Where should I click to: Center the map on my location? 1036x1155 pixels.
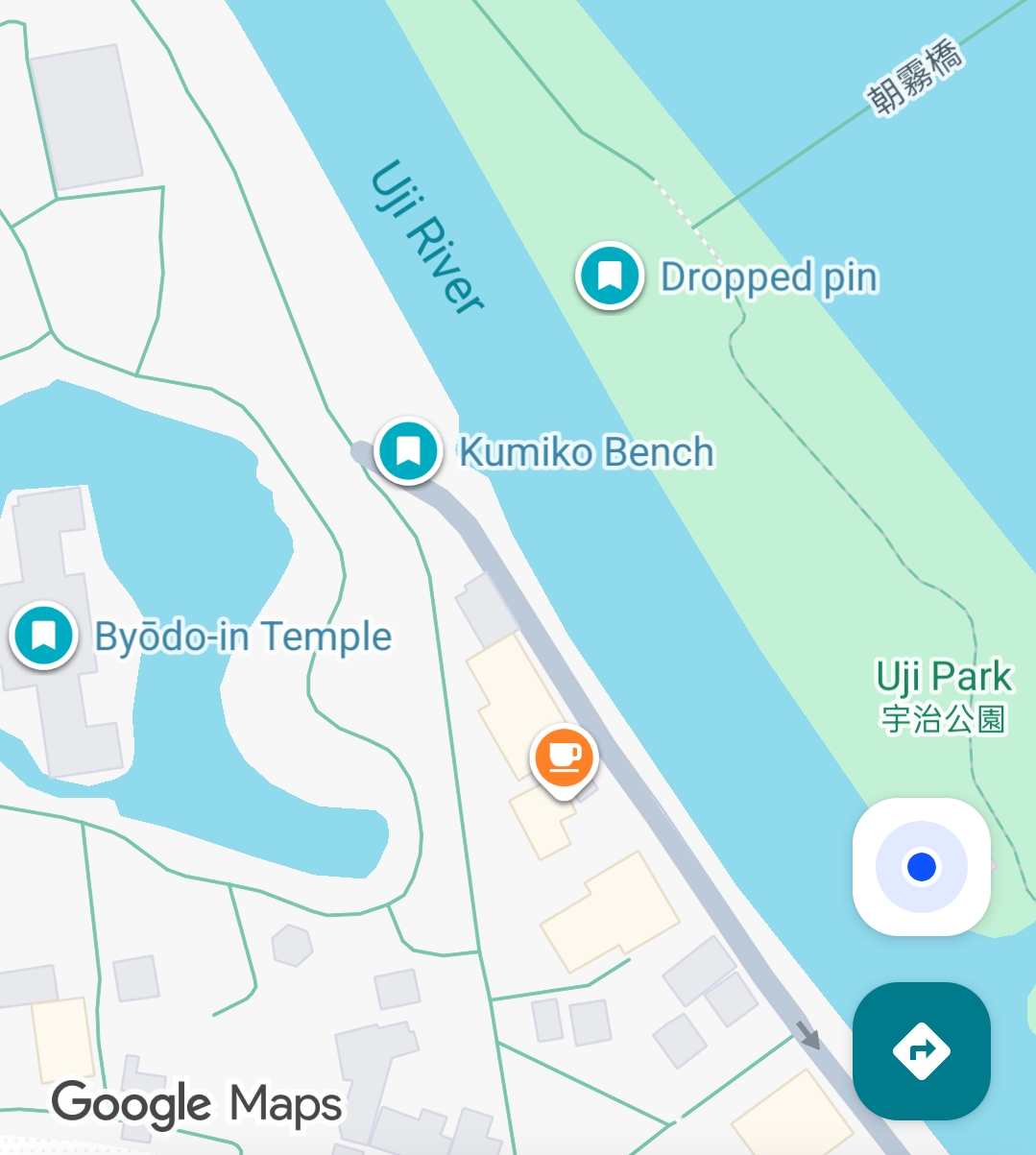pos(921,867)
